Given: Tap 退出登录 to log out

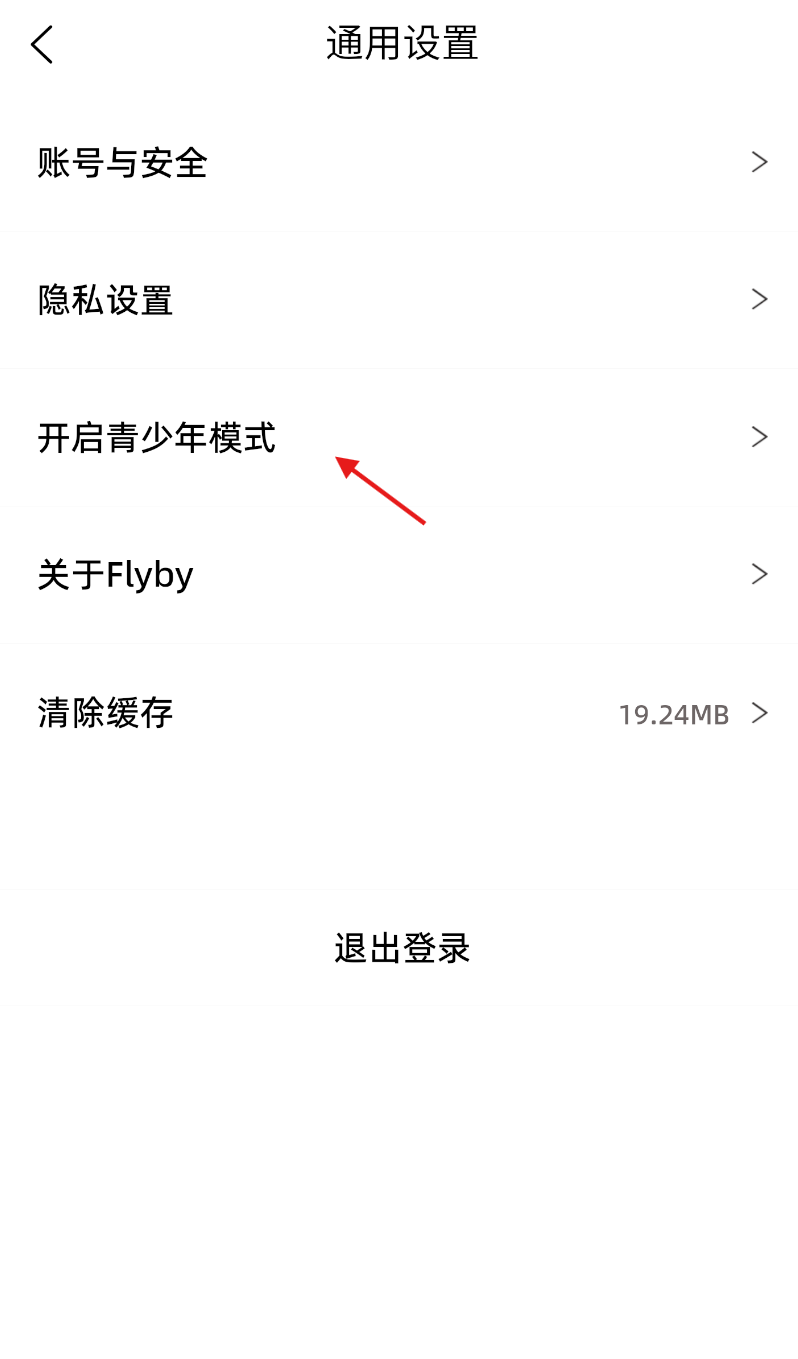Looking at the screenshot, I should [x=402, y=948].
